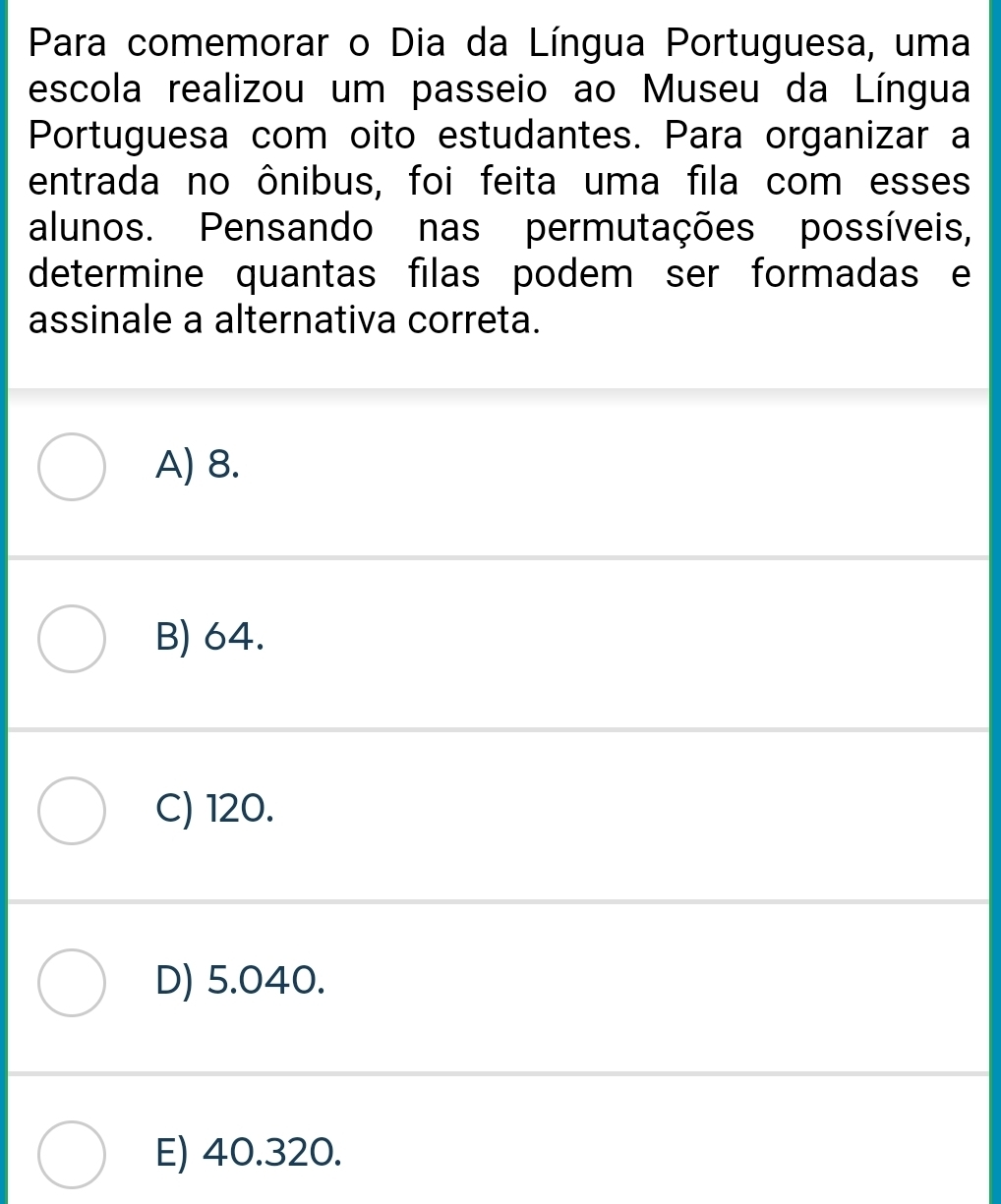Mark option C) 120 as the answer
Image resolution: width=1001 pixels, height=1204 pixels.
click(x=72, y=811)
